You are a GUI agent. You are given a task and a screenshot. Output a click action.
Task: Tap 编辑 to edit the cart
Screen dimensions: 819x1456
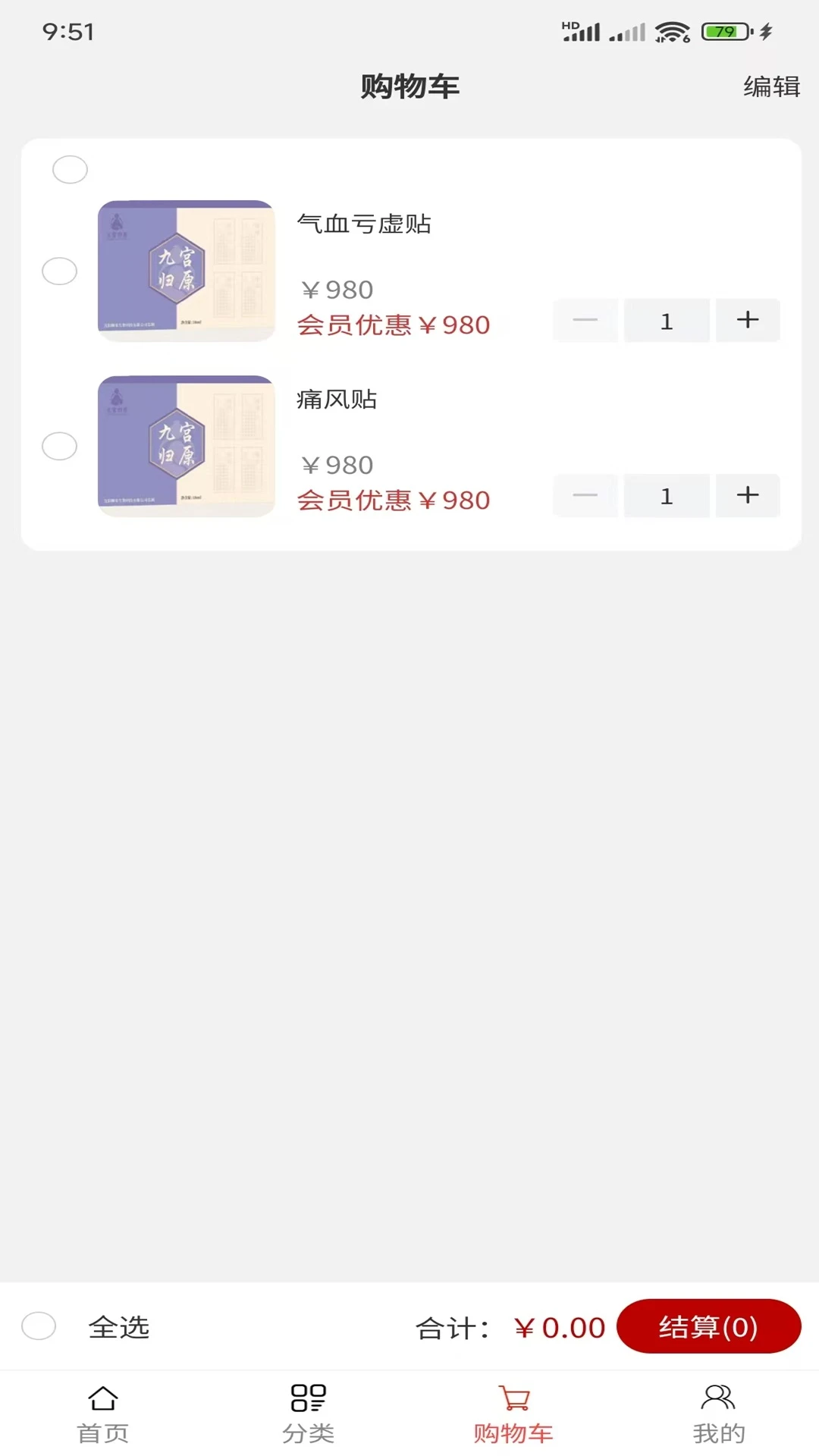[770, 87]
